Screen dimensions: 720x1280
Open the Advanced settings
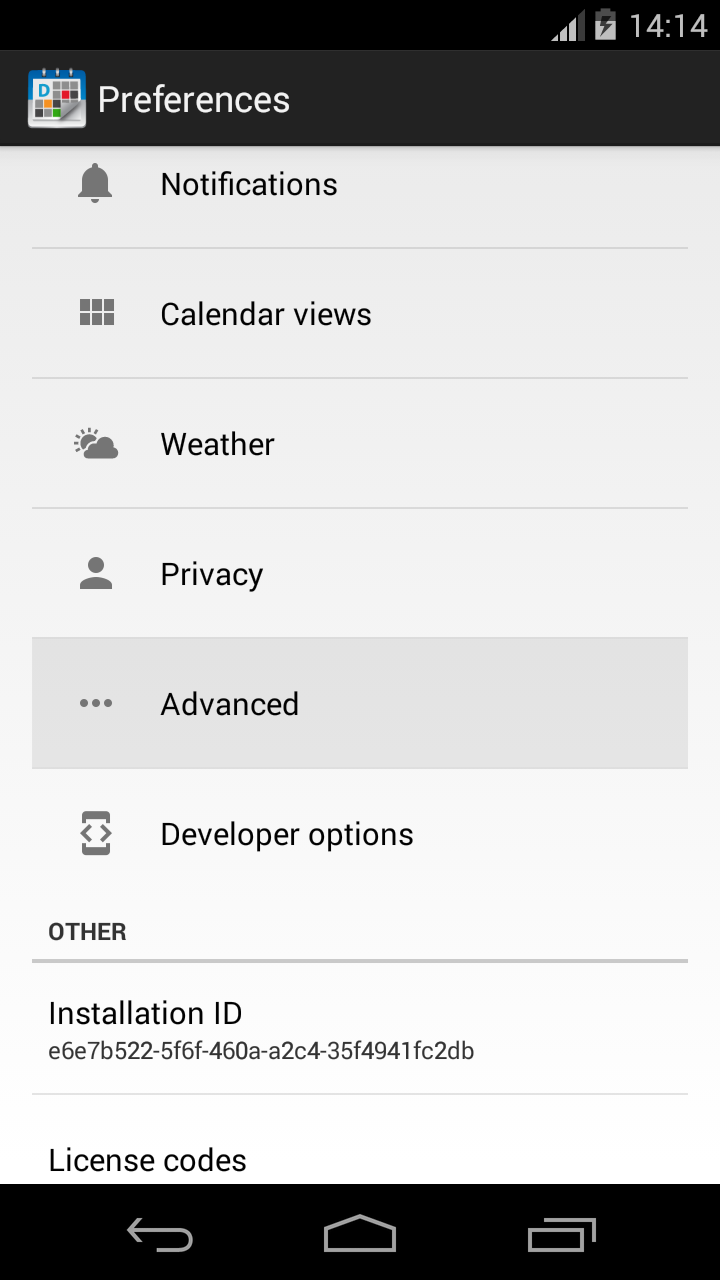pyautogui.click(x=360, y=704)
